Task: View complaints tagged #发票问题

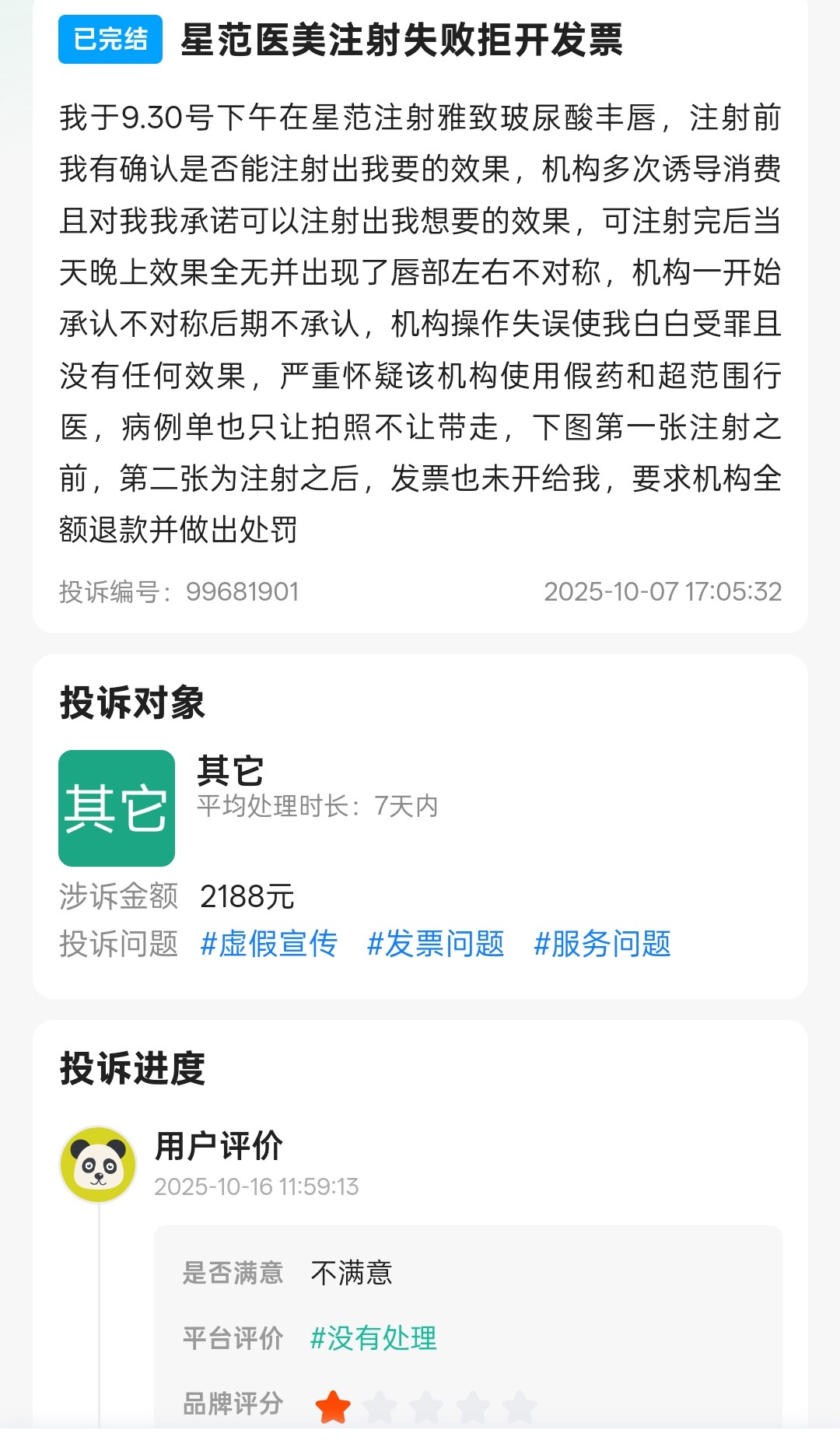Action: coord(436,944)
